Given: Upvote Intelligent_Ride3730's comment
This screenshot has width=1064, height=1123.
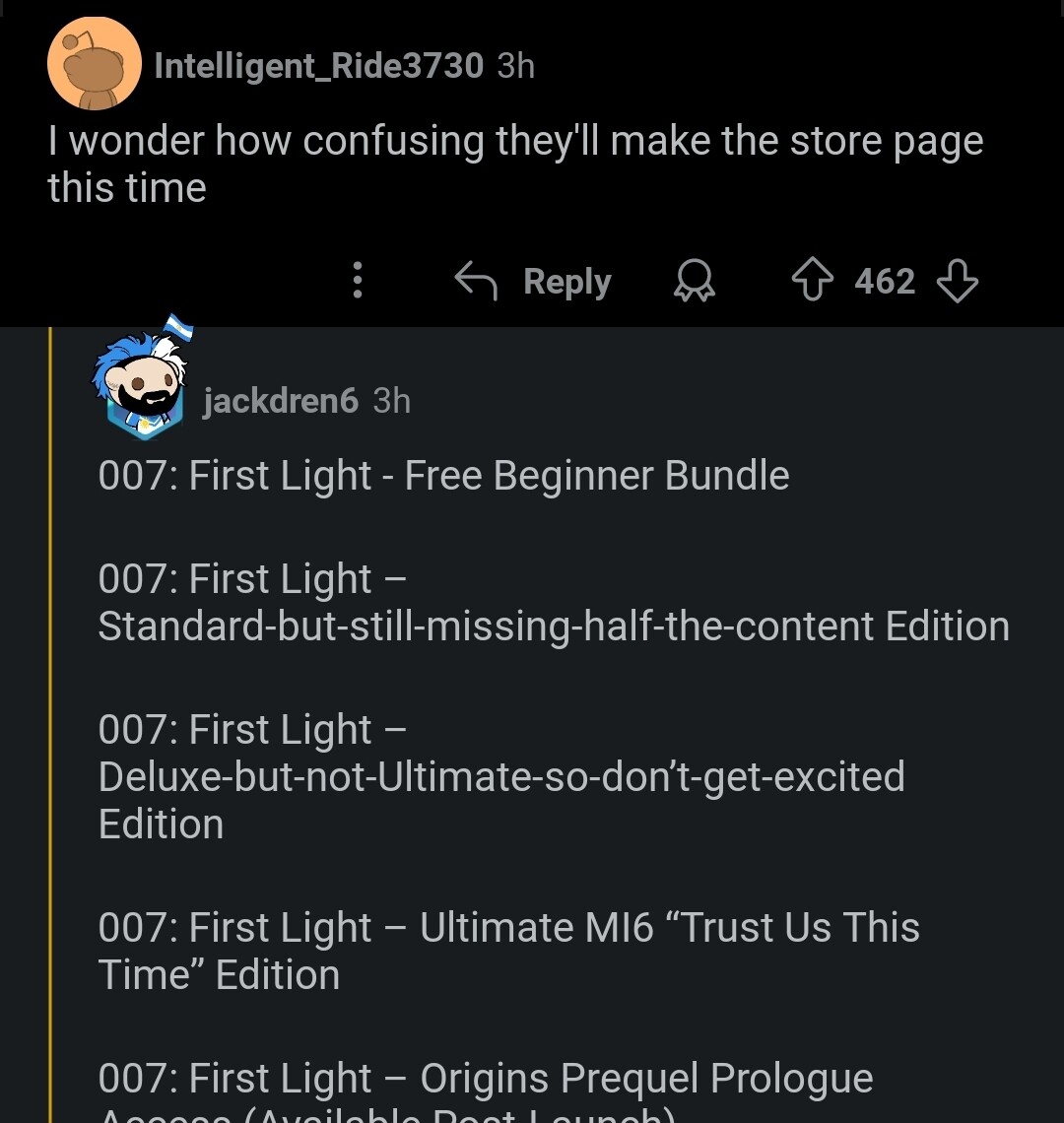Looking at the screenshot, I should [x=812, y=282].
